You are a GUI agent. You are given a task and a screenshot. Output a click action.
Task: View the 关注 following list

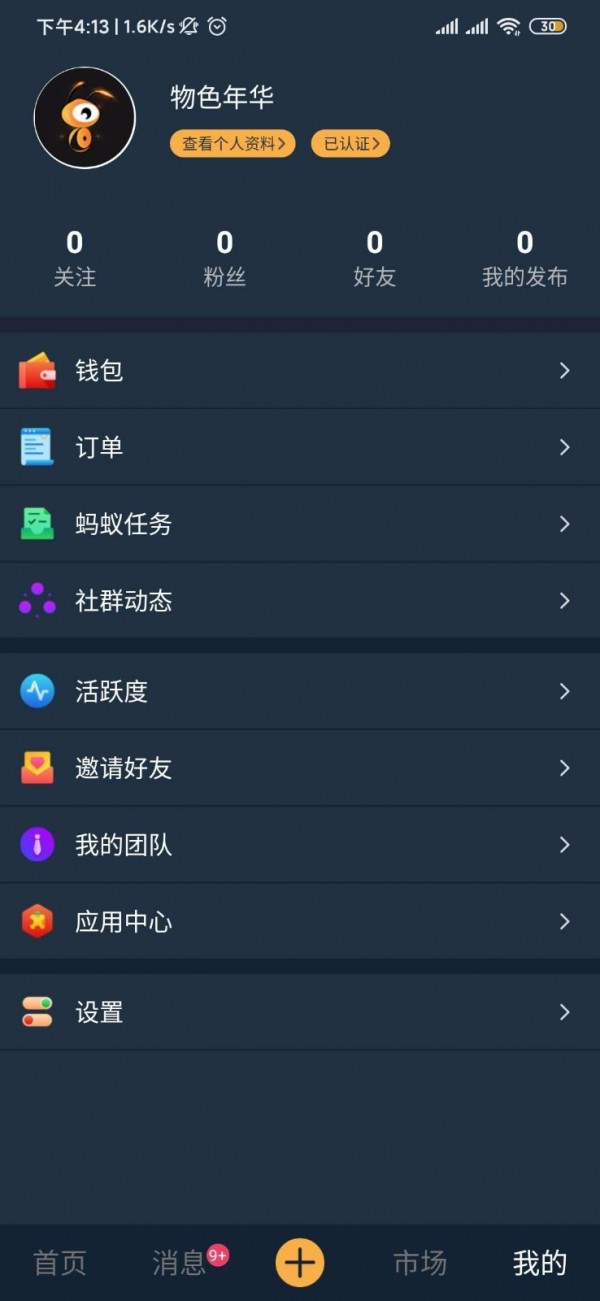pos(75,258)
